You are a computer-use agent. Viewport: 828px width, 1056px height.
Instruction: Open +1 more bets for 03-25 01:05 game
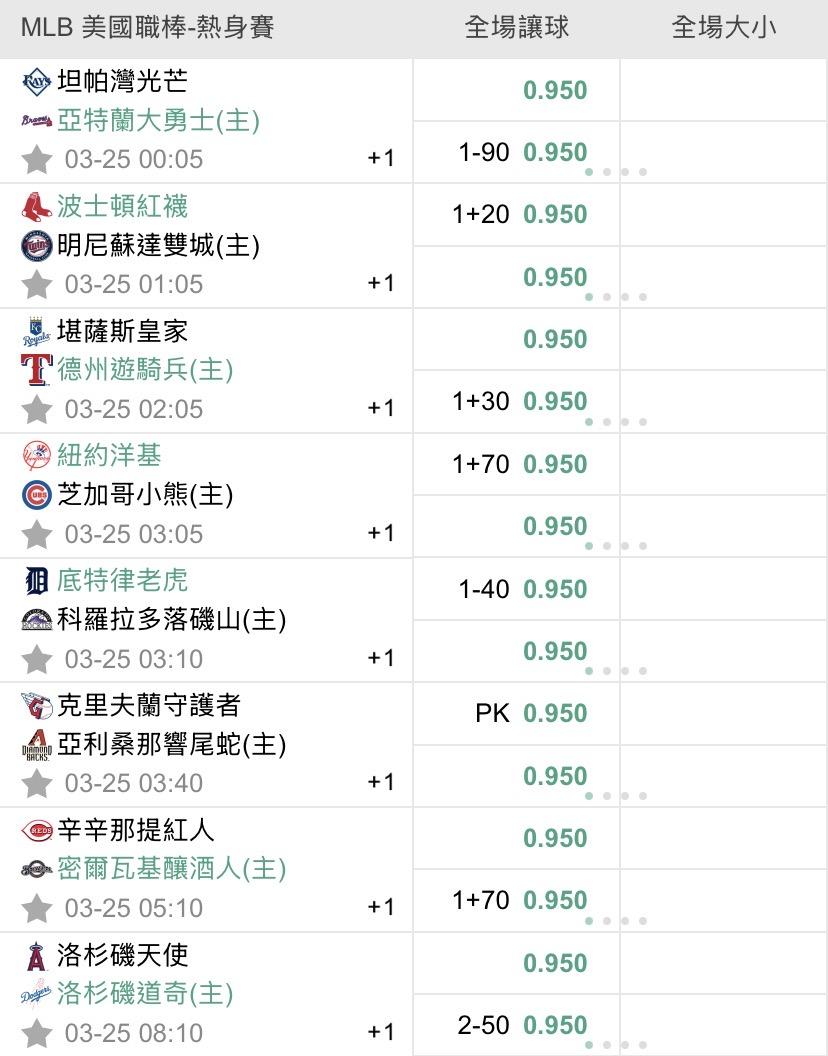(x=381, y=283)
